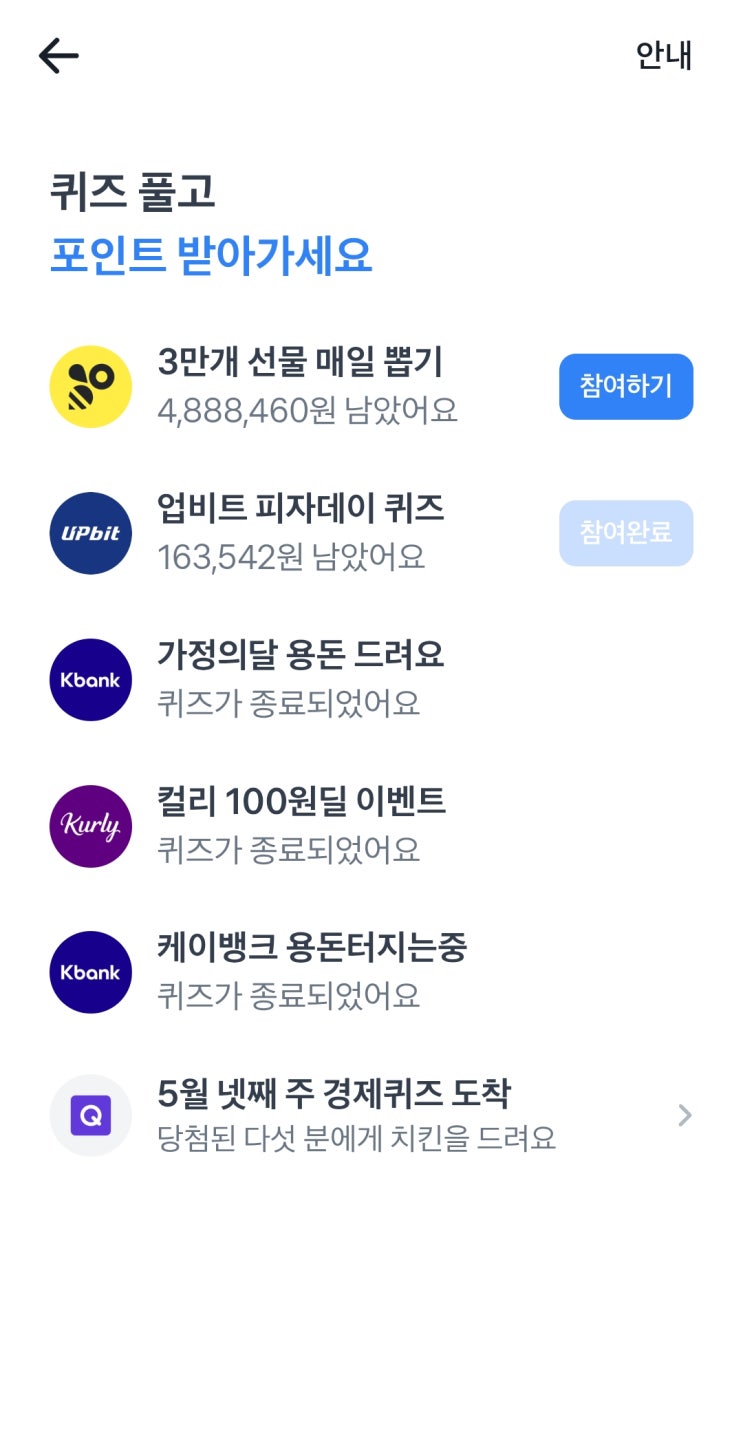Open the 안내 guide link
This screenshot has width=743, height=1443.
pos(664,56)
